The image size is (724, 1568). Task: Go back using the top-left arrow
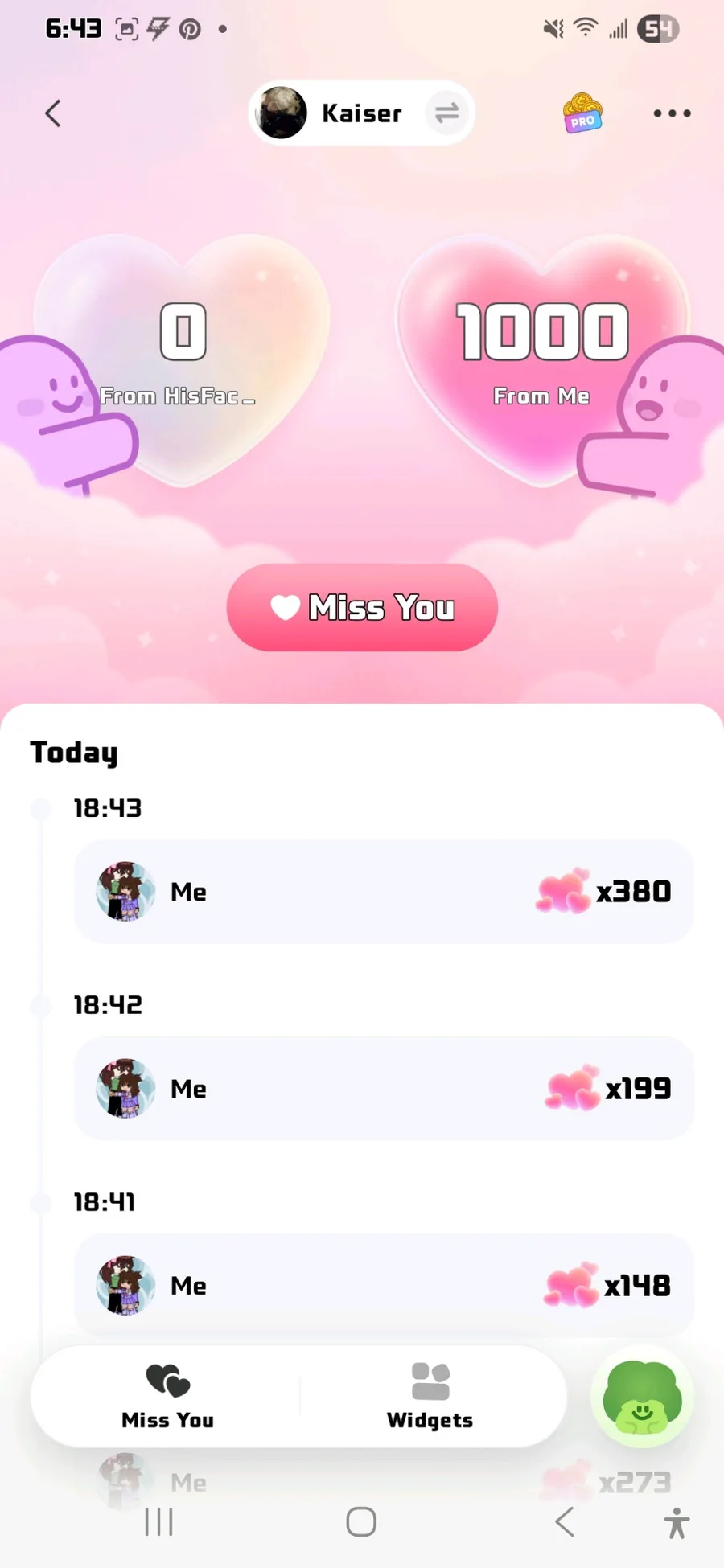[x=53, y=113]
